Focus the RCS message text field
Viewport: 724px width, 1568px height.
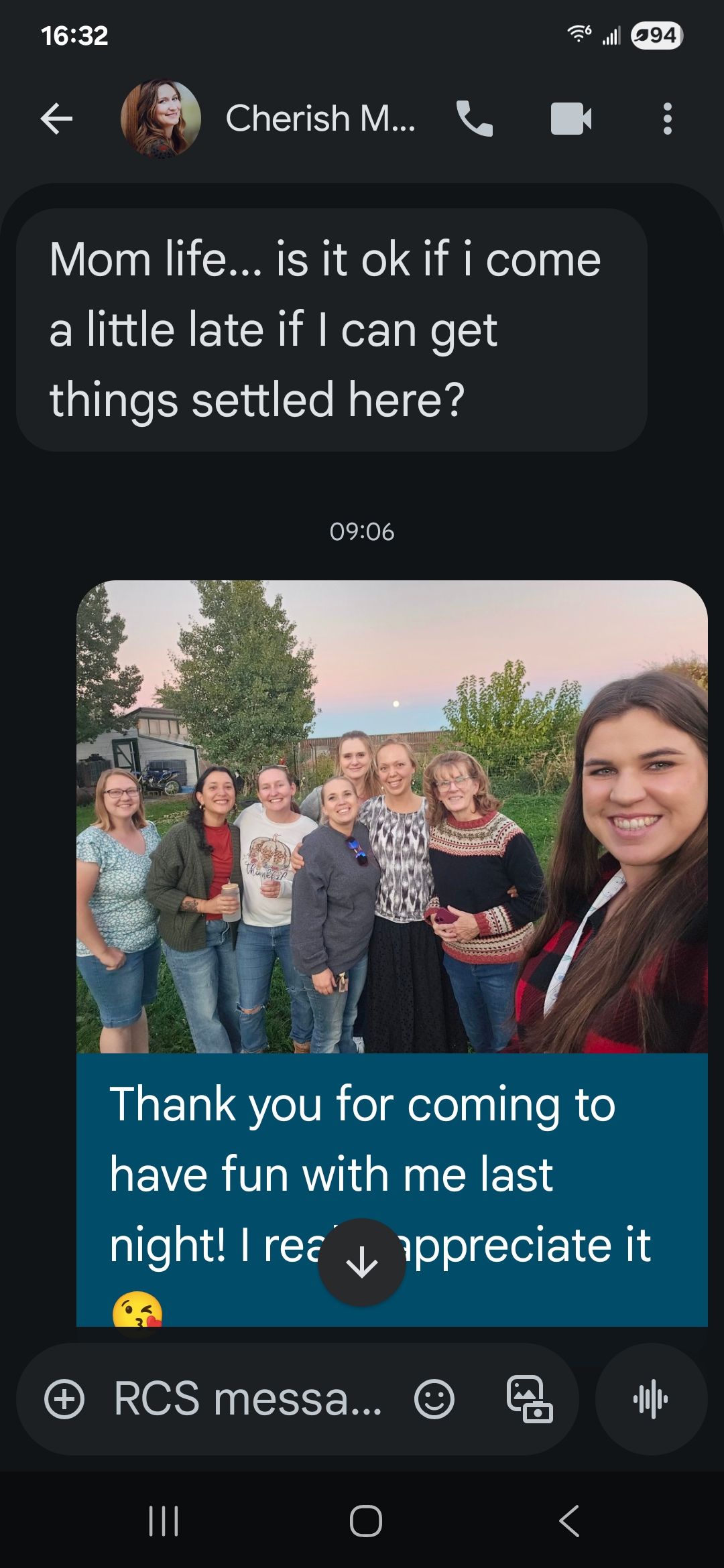point(248,1399)
